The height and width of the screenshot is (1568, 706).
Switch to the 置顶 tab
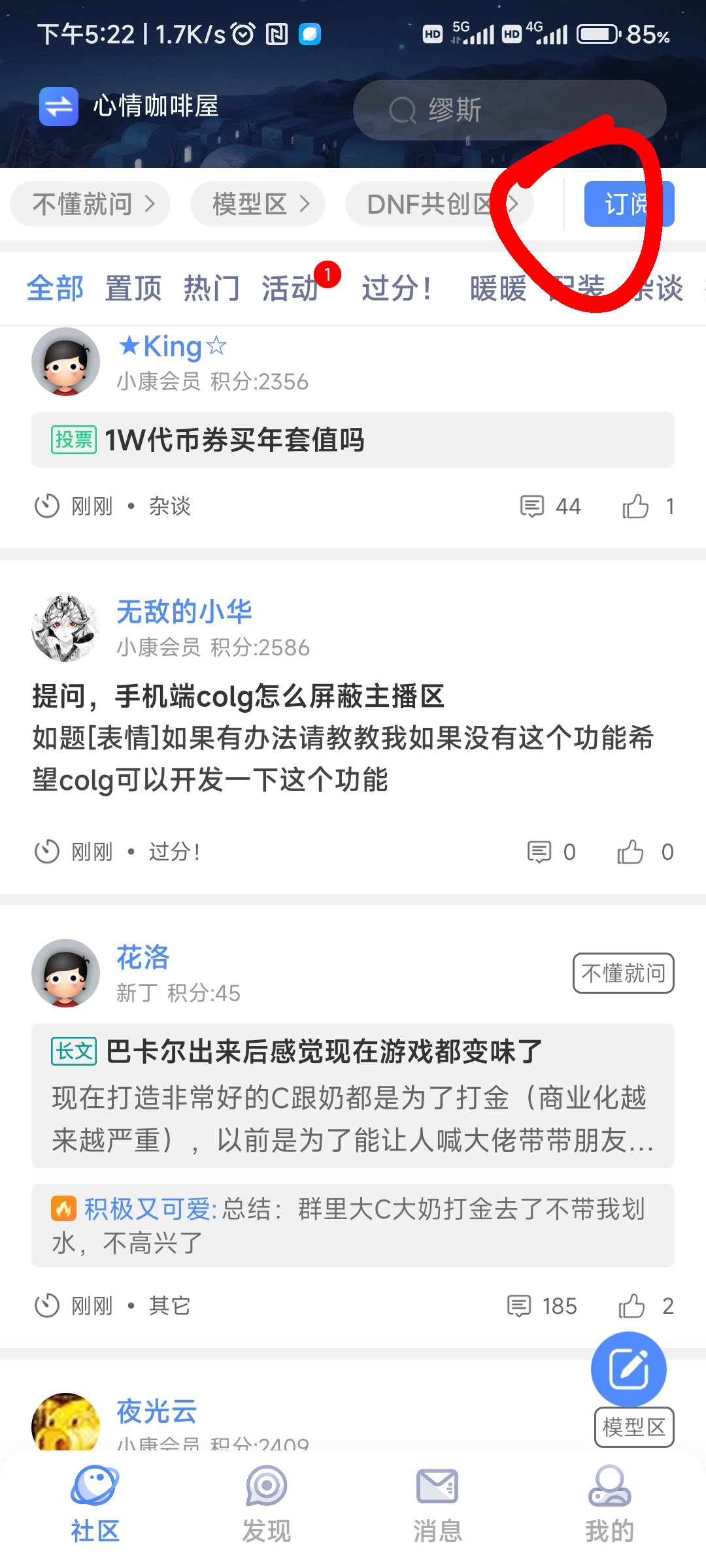[x=133, y=288]
